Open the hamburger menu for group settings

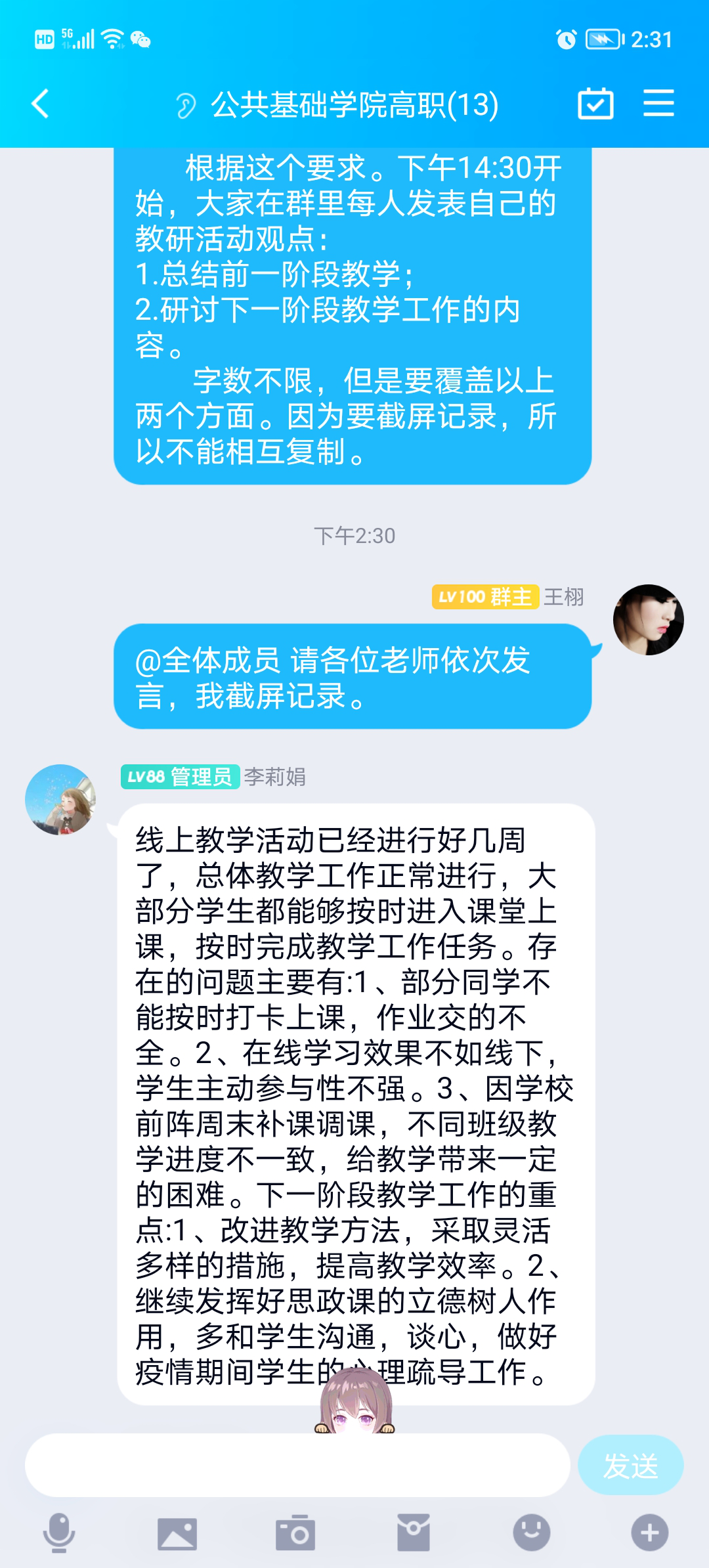(x=660, y=103)
